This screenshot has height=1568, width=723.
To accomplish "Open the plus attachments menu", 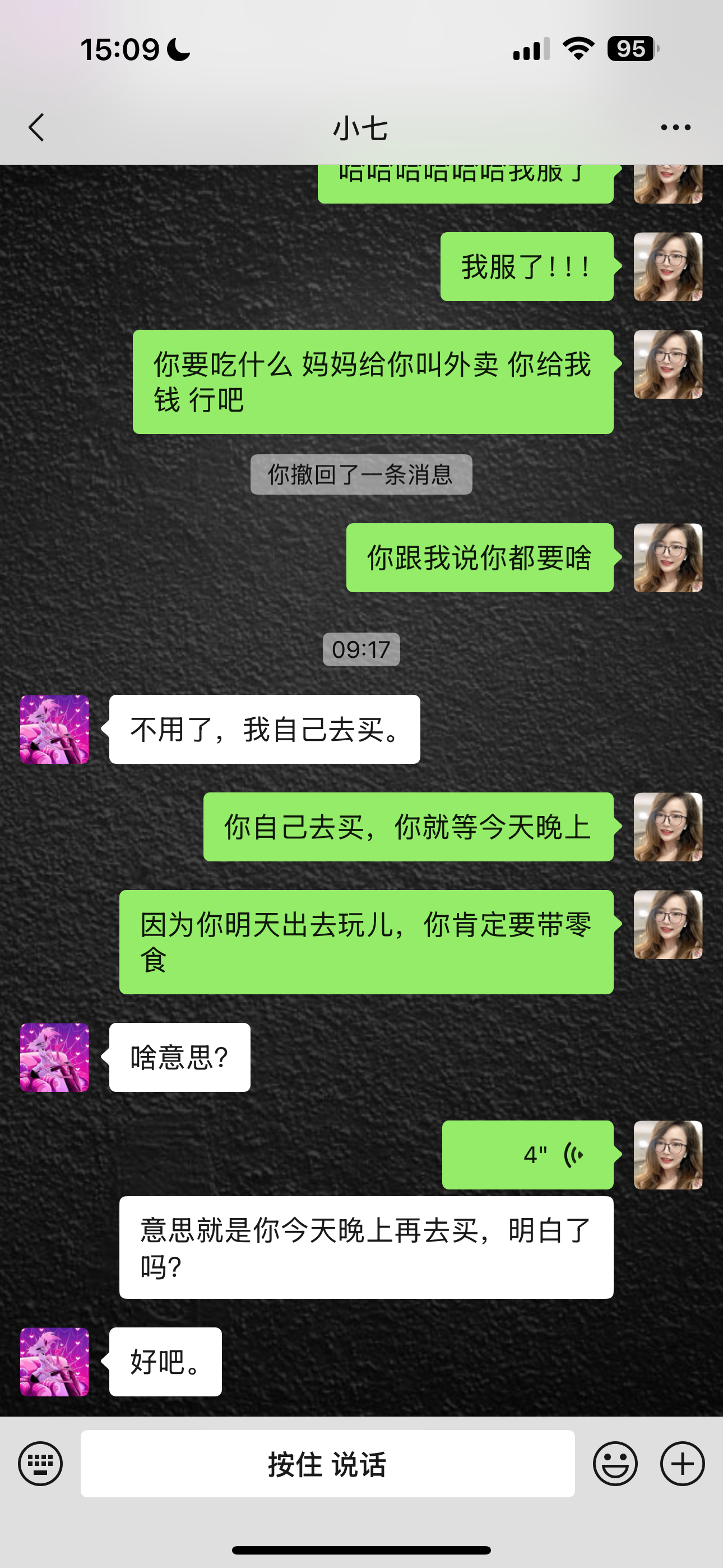I will [682, 1464].
